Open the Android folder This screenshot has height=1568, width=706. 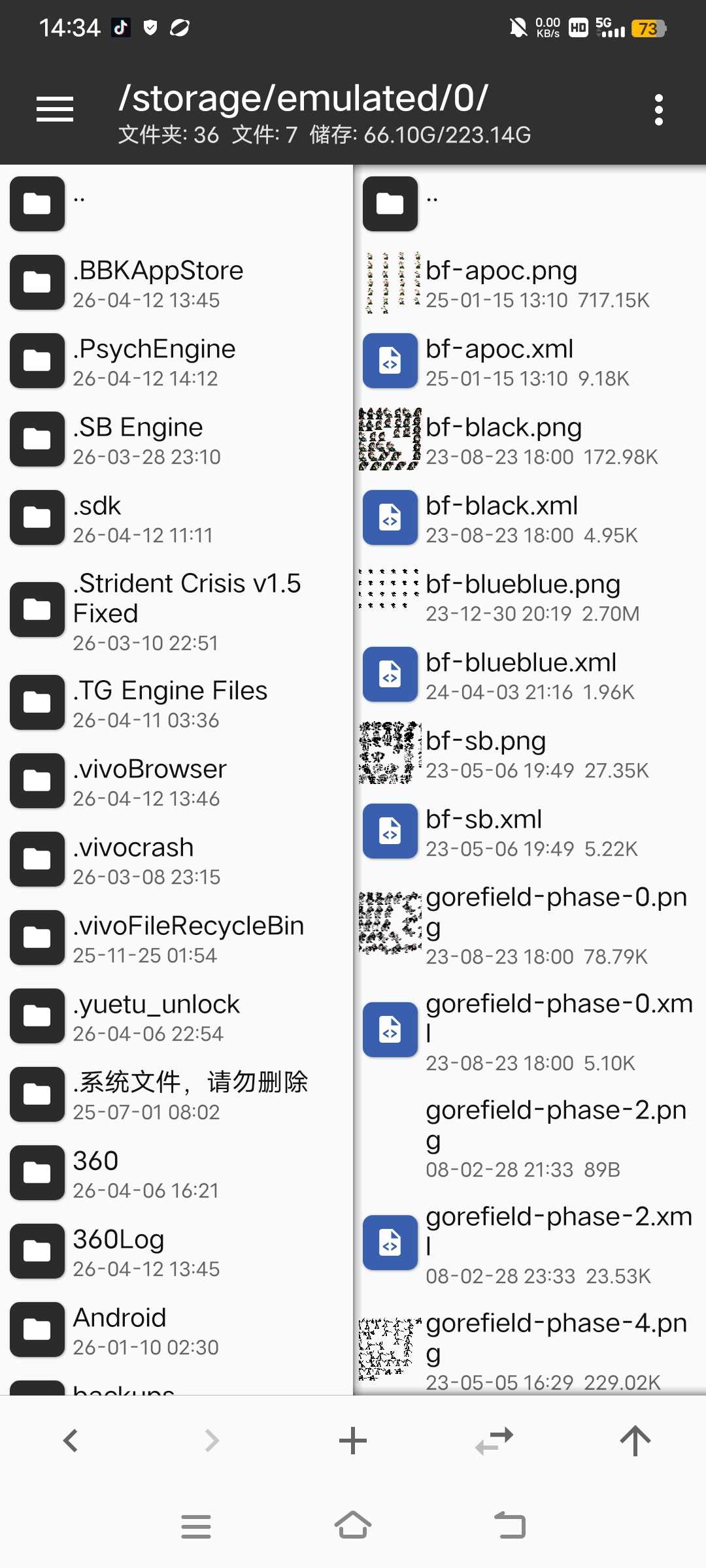[x=120, y=1330]
